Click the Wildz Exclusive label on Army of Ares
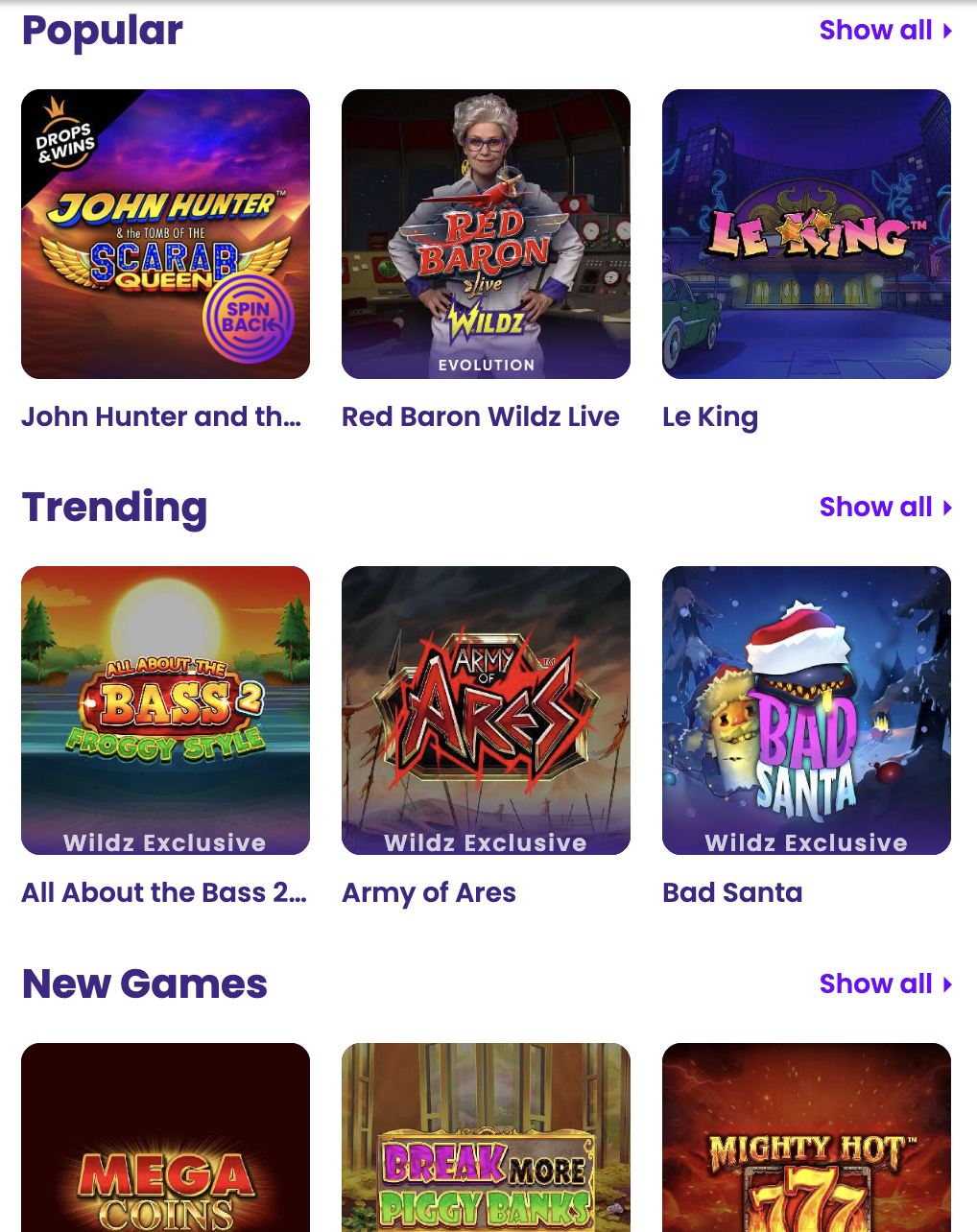The height and width of the screenshot is (1232, 977). pyautogui.click(x=486, y=842)
